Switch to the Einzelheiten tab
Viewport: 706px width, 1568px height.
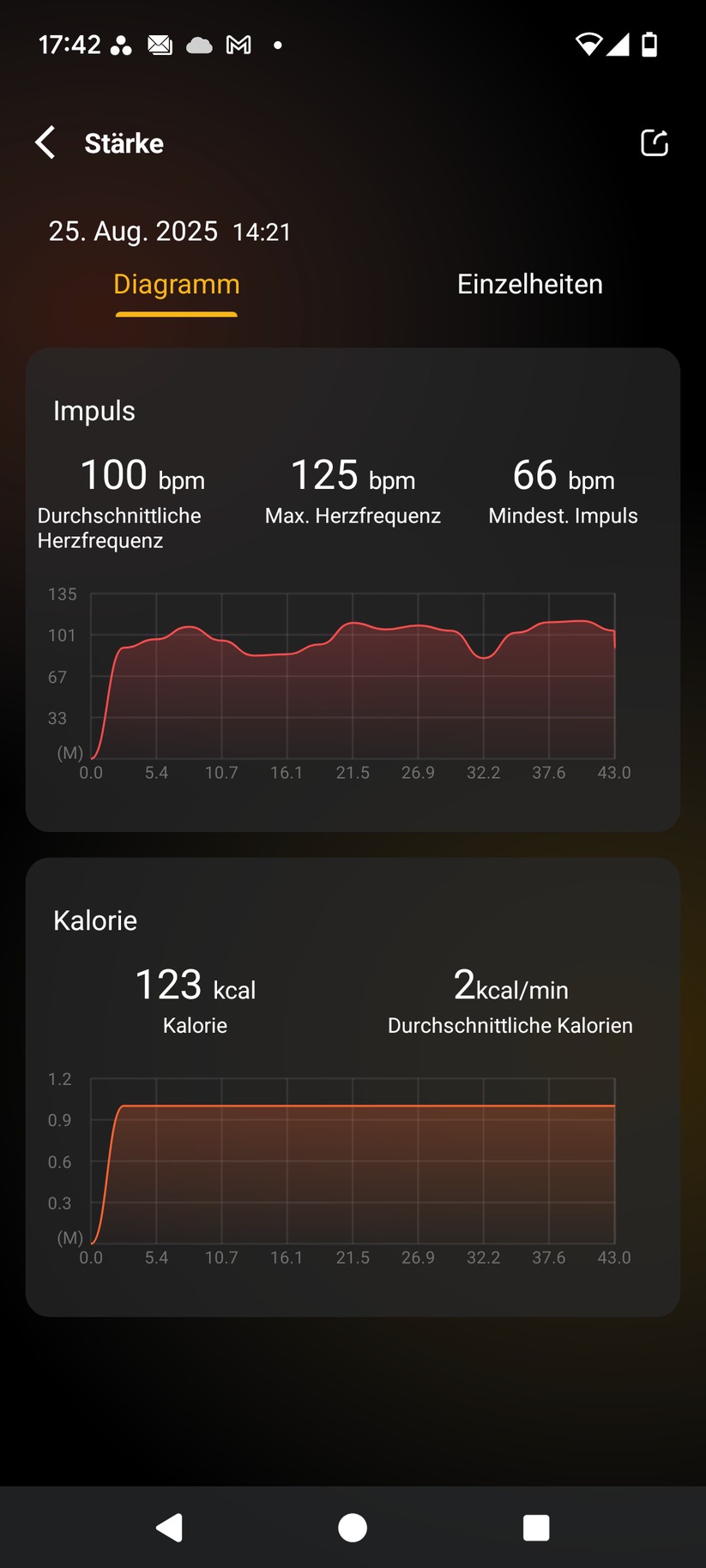coord(529,285)
